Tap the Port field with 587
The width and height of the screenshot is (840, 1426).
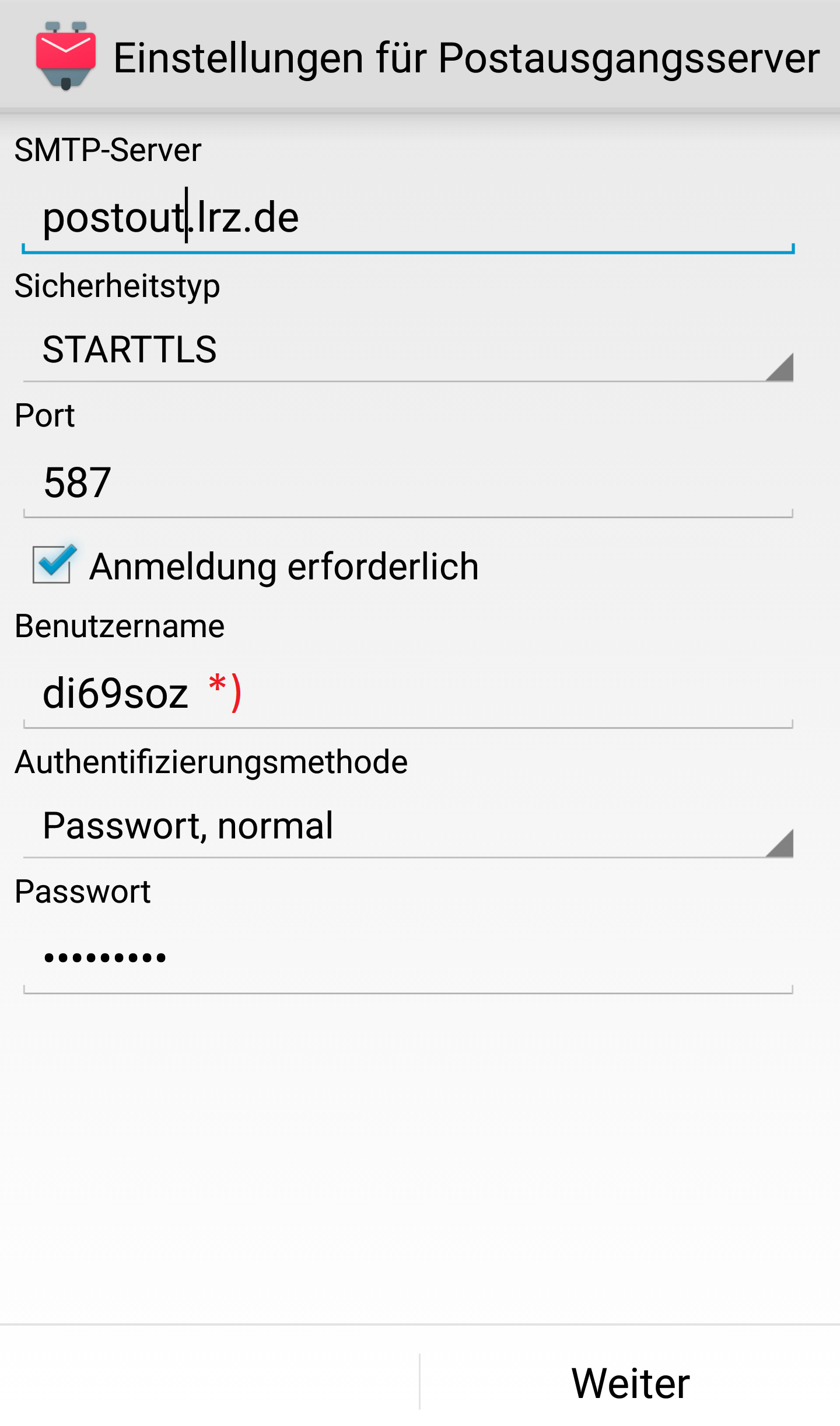[x=408, y=483]
